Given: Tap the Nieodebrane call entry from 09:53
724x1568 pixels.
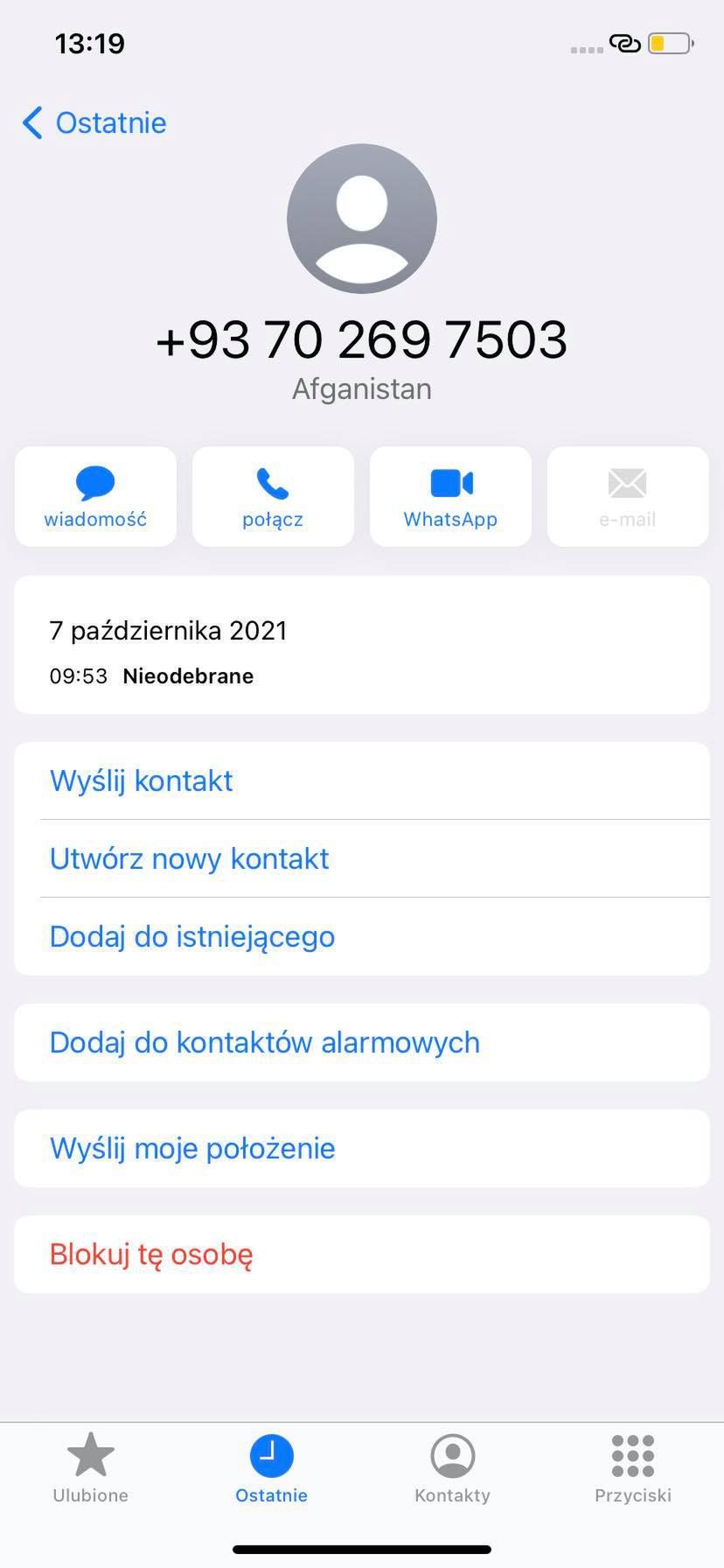Looking at the screenshot, I should tap(187, 675).
